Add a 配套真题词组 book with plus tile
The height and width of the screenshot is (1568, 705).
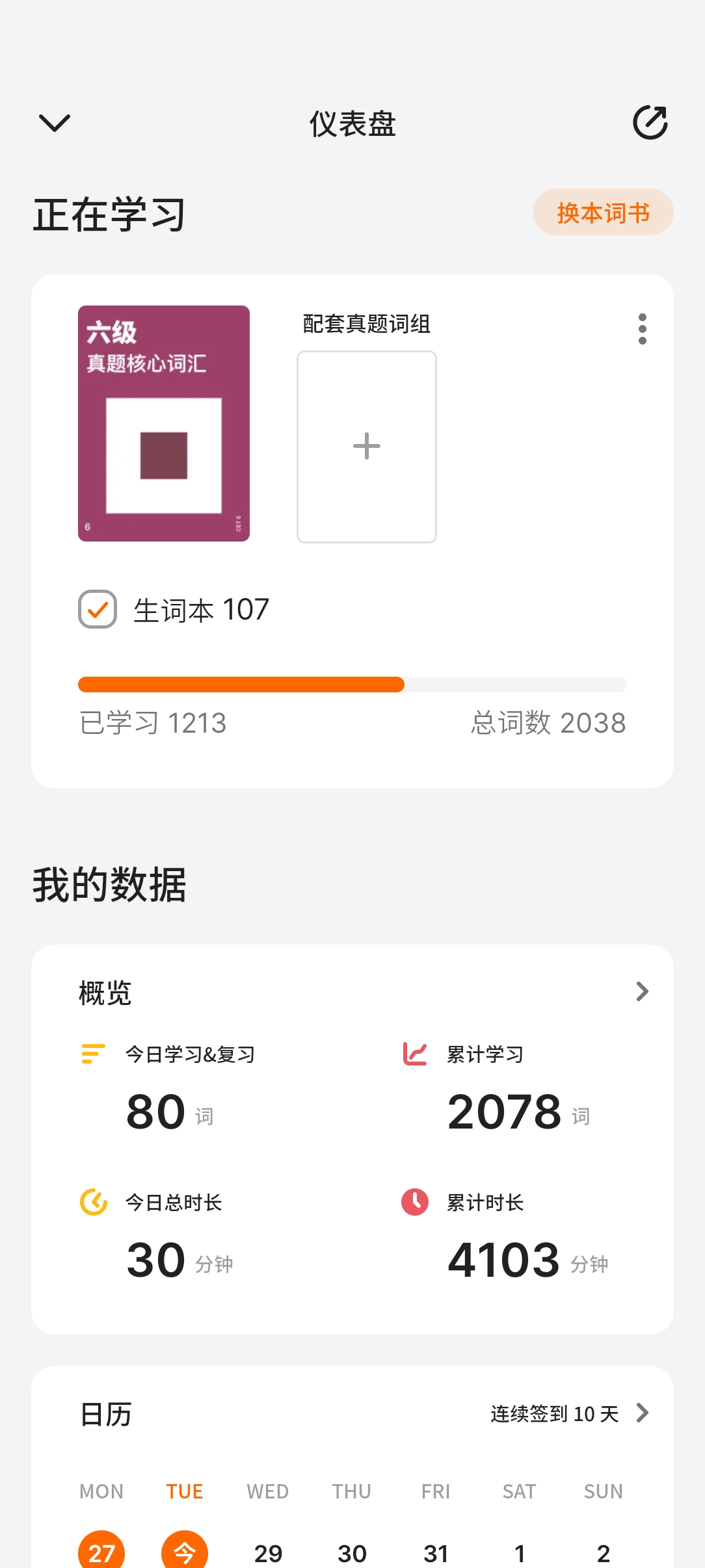(x=367, y=447)
